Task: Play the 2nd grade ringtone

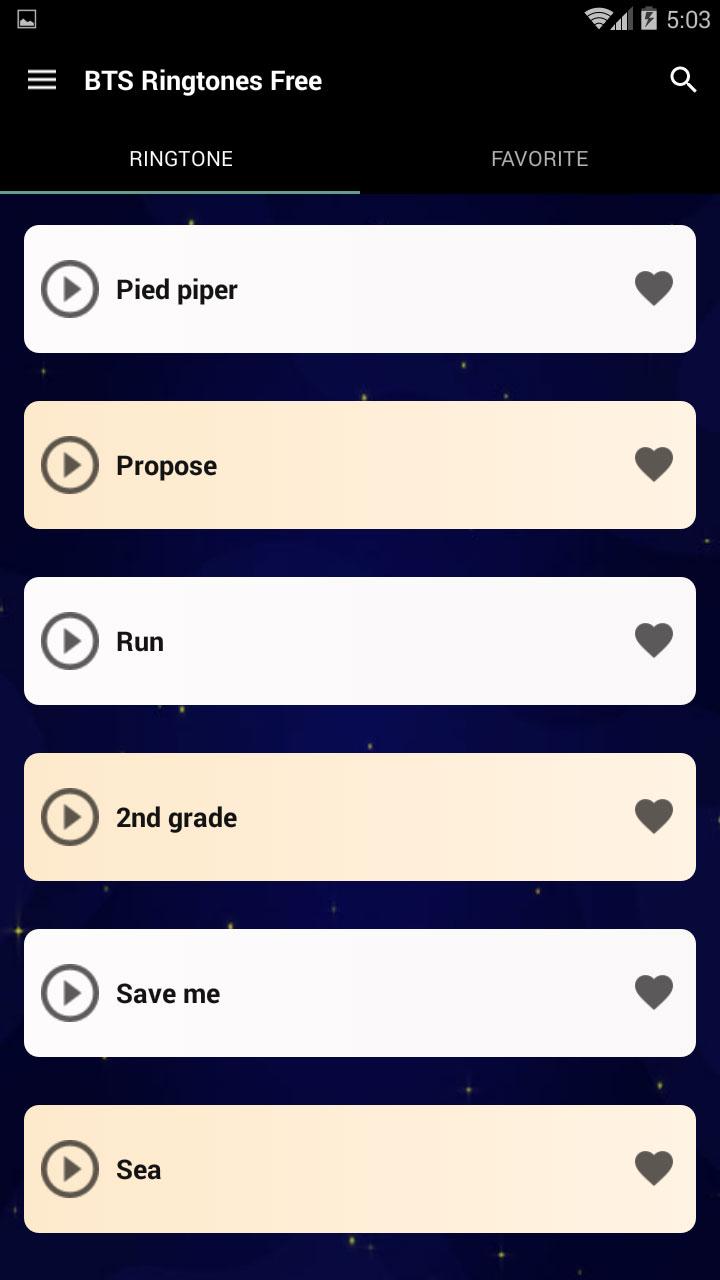Action: point(70,817)
